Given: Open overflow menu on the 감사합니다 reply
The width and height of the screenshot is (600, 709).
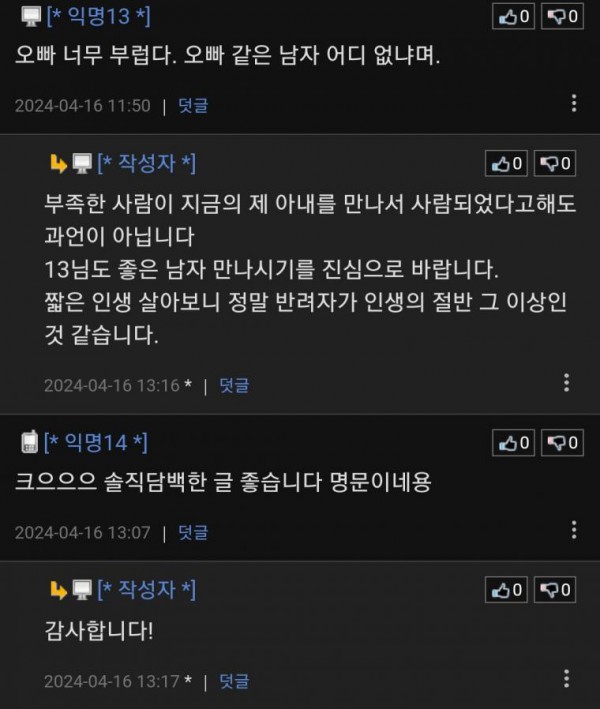Looking at the screenshot, I should (x=566, y=679).
